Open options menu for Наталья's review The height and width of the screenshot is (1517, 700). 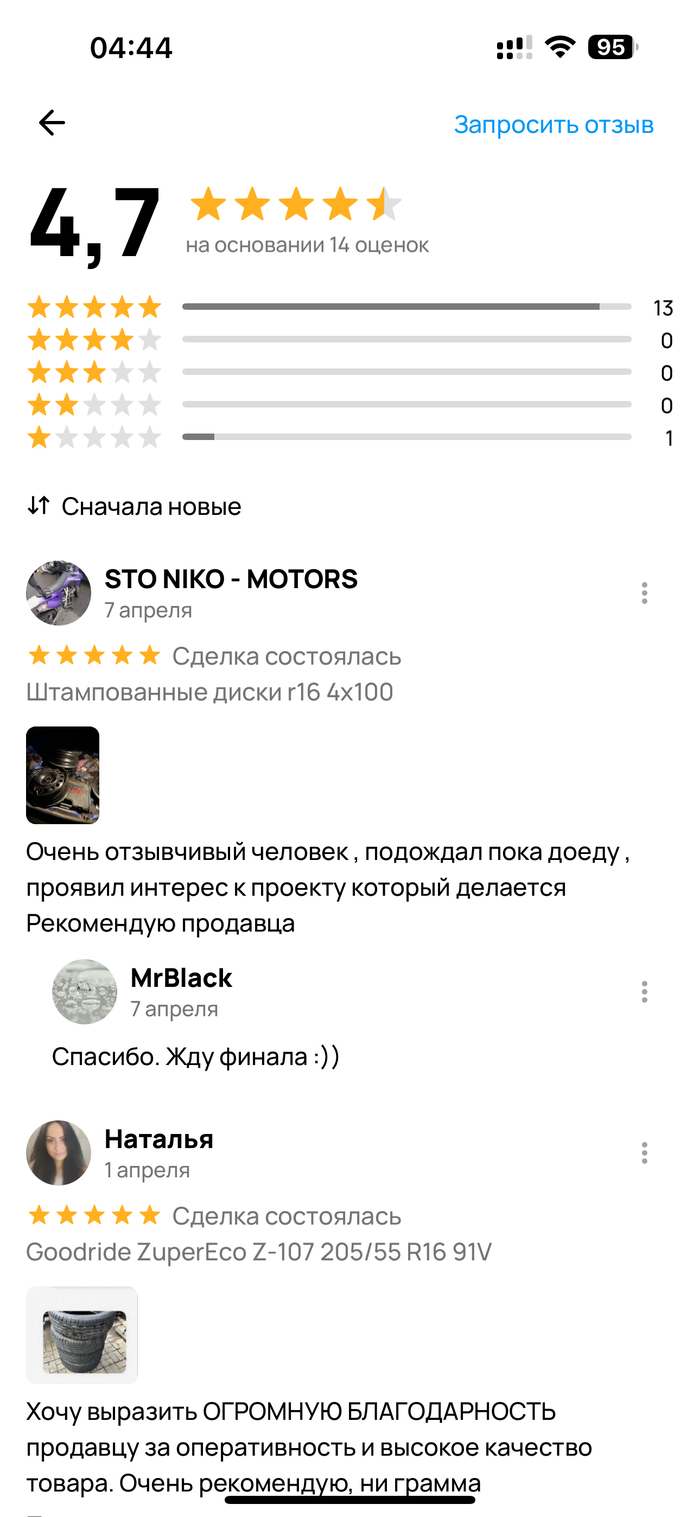pos(644,1153)
